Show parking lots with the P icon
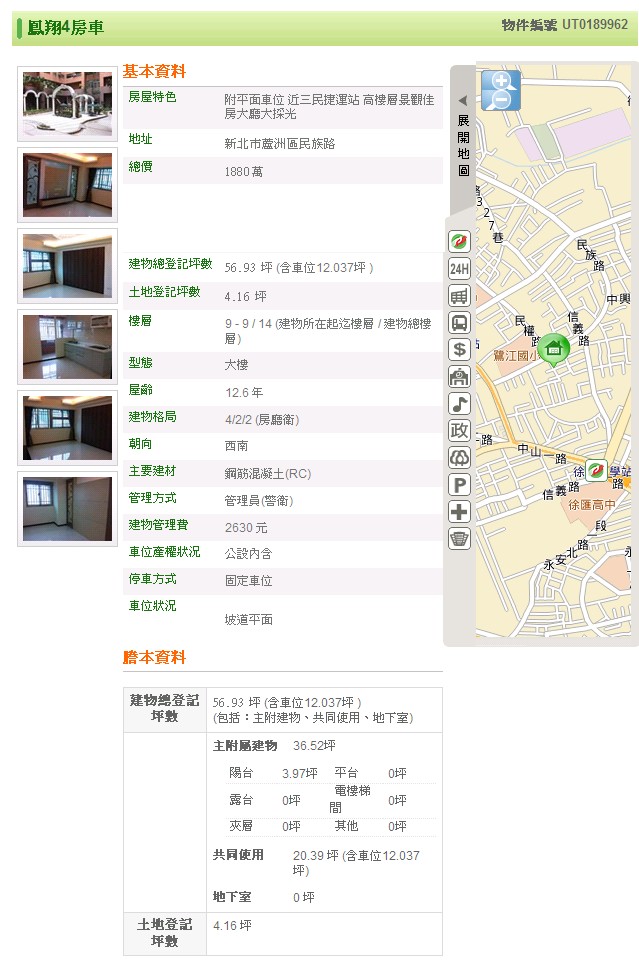This screenshot has height=971, width=639. [459, 485]
